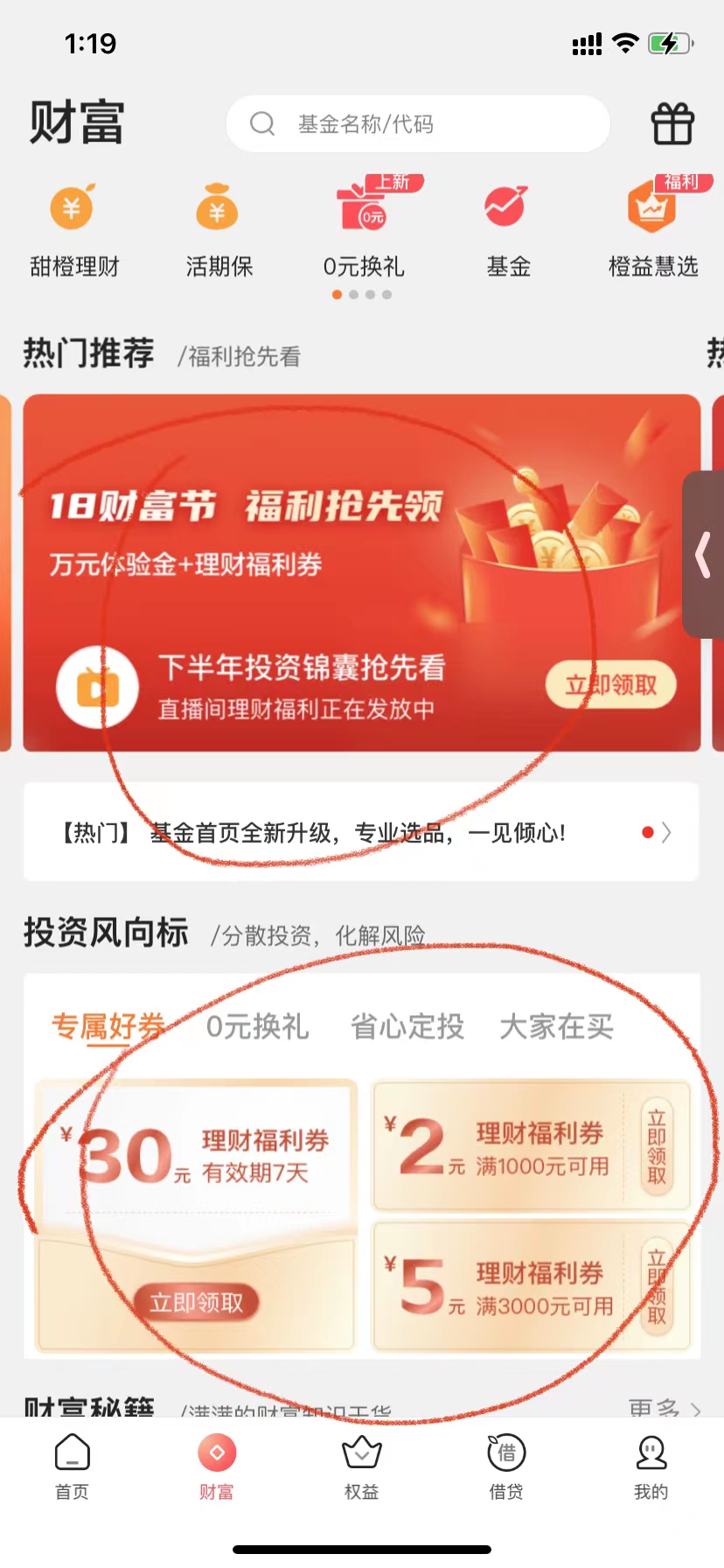Open the 基金首页全新升级 hot notice

(x=361, y=832)
